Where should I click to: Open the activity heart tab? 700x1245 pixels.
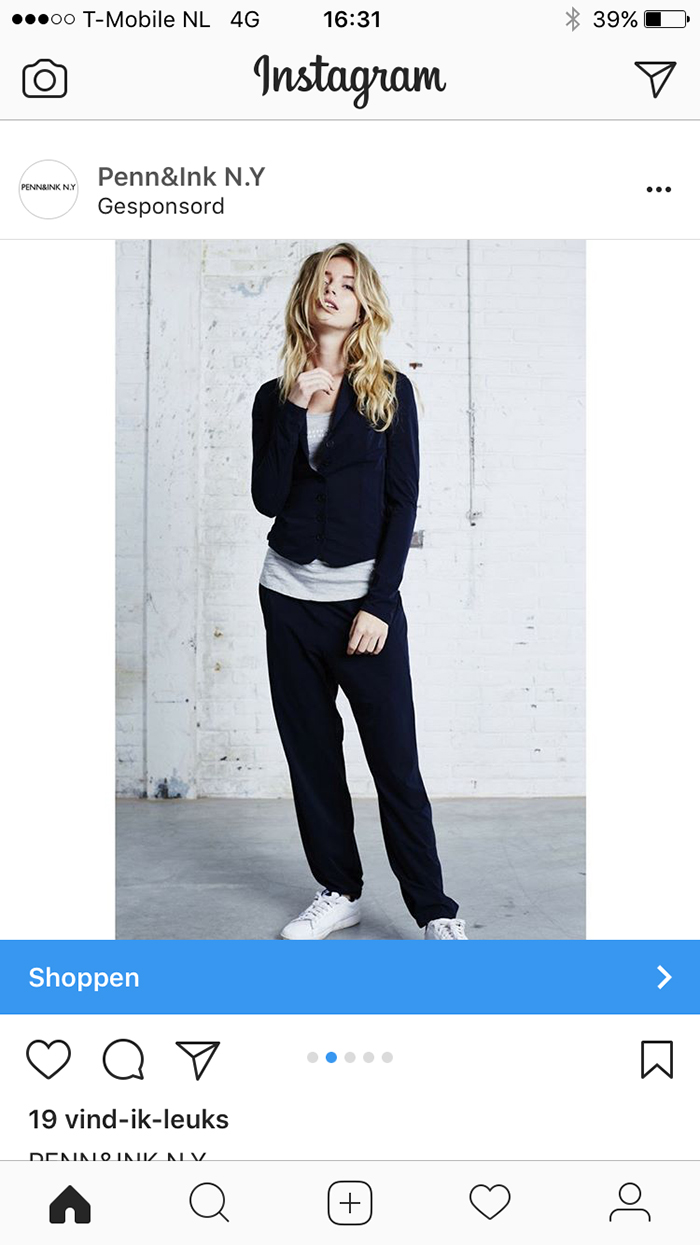(490, 1202)
